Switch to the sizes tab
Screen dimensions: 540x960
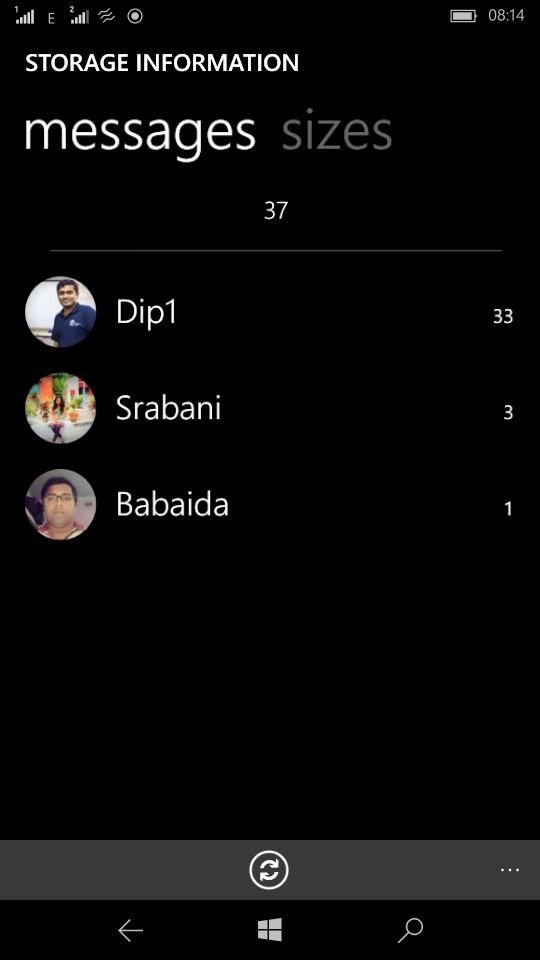[336, 131]
